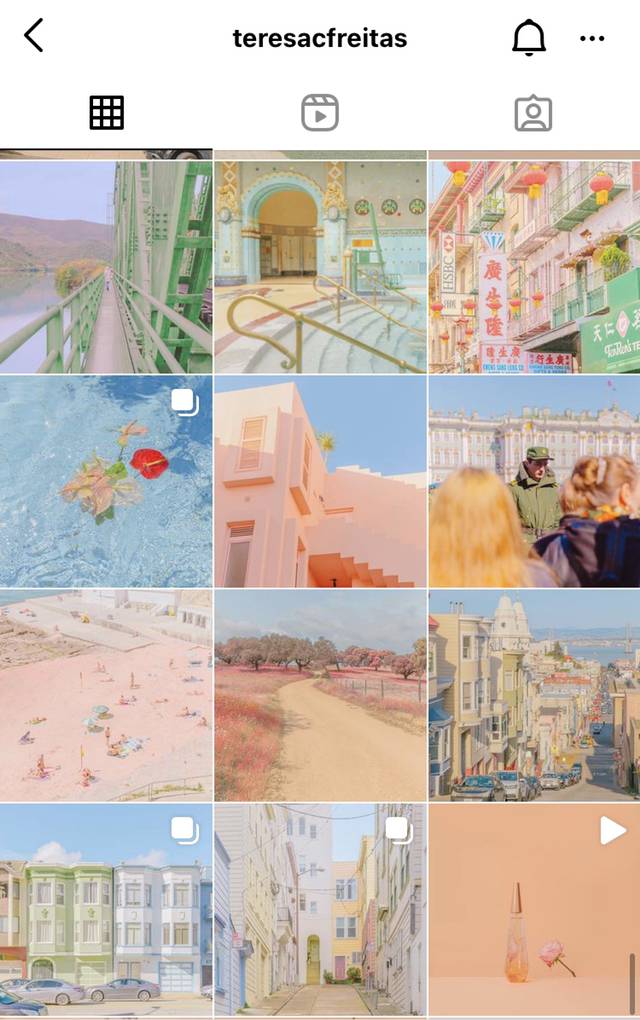Viewport: 640px width, 1020px height.
Task: Open the aerial pink beach post
Action: pyautogui.click(x=106, y=695)
